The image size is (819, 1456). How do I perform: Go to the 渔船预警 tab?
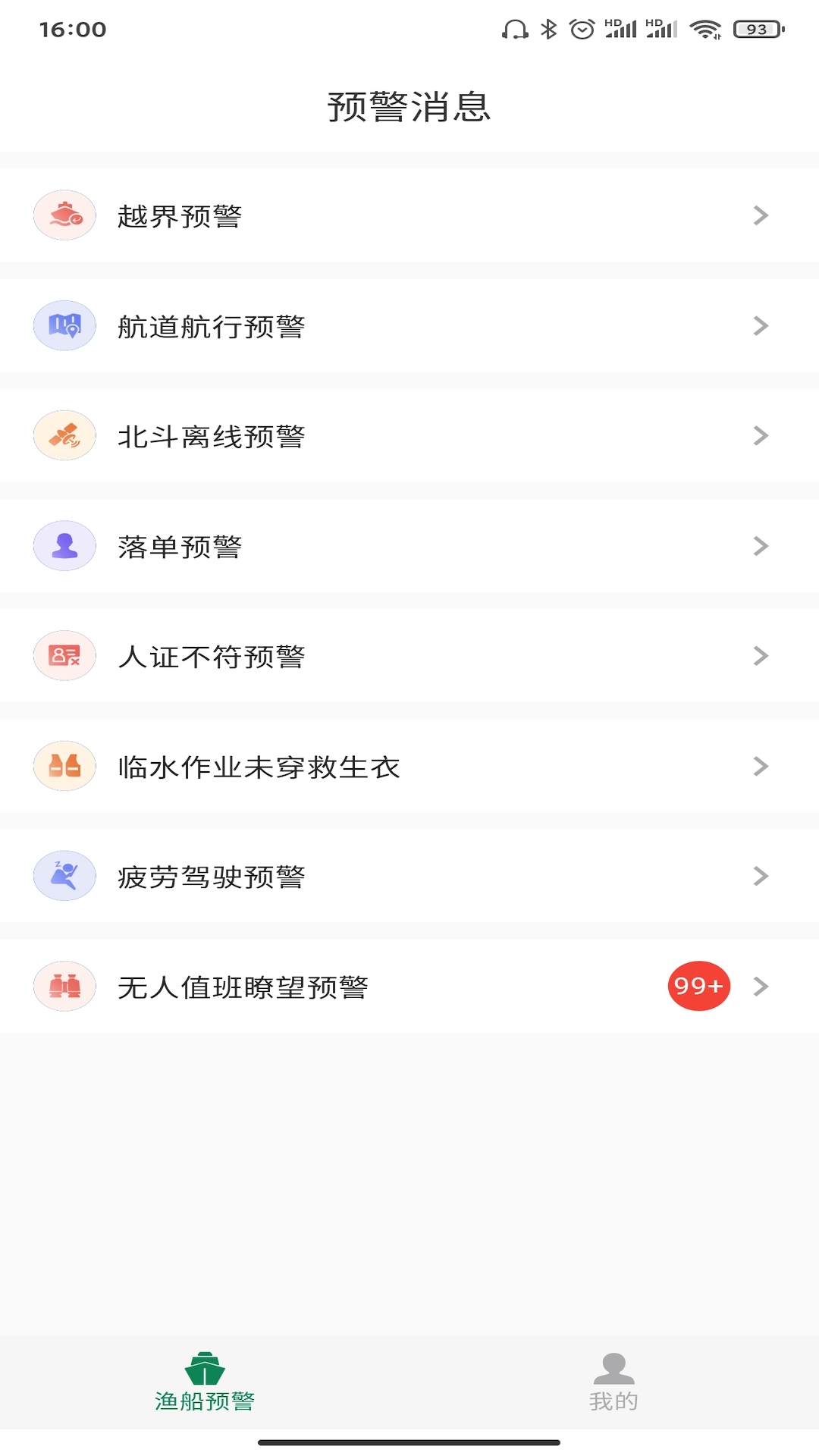[205, 1382]
